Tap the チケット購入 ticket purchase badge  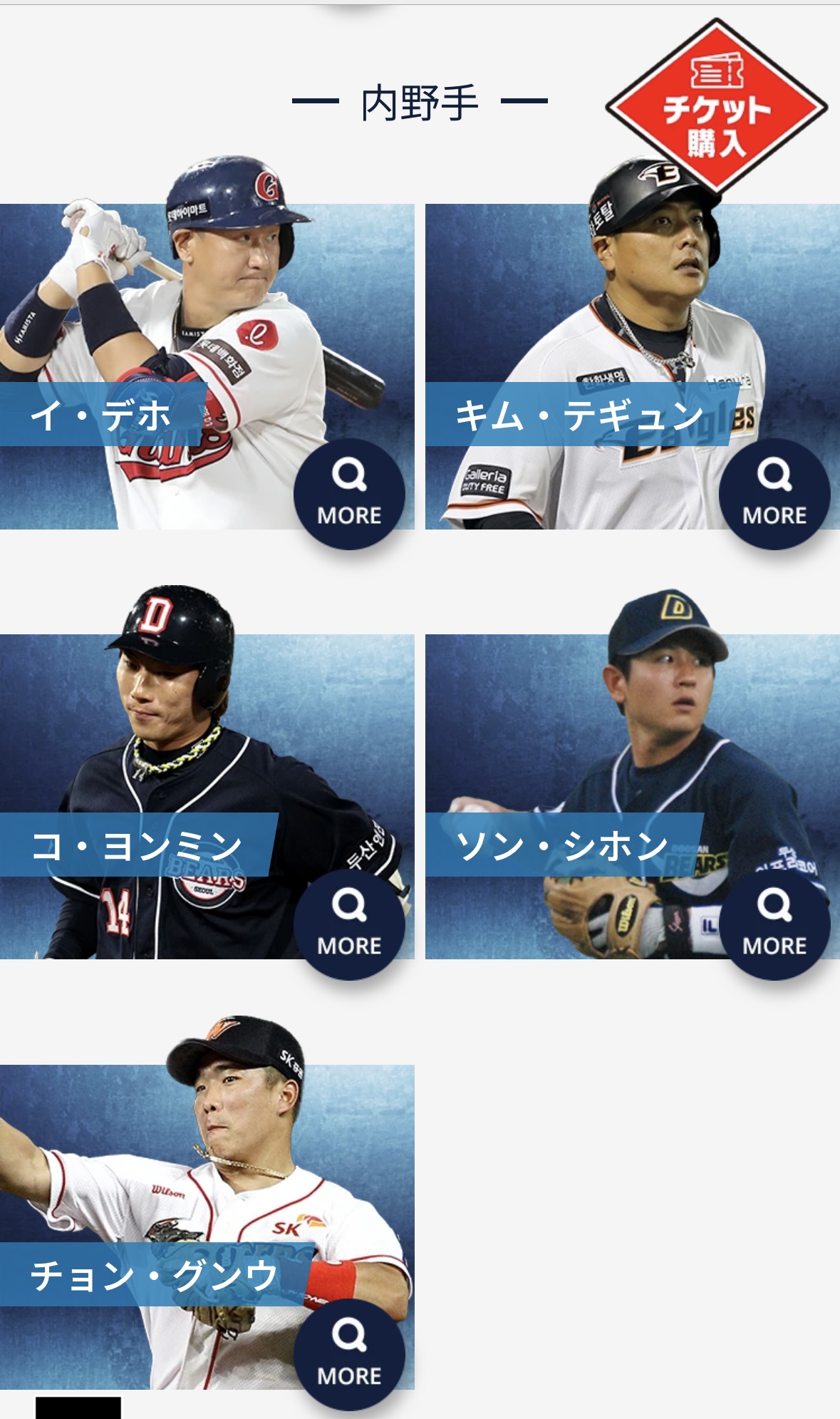tap(716, 108)
